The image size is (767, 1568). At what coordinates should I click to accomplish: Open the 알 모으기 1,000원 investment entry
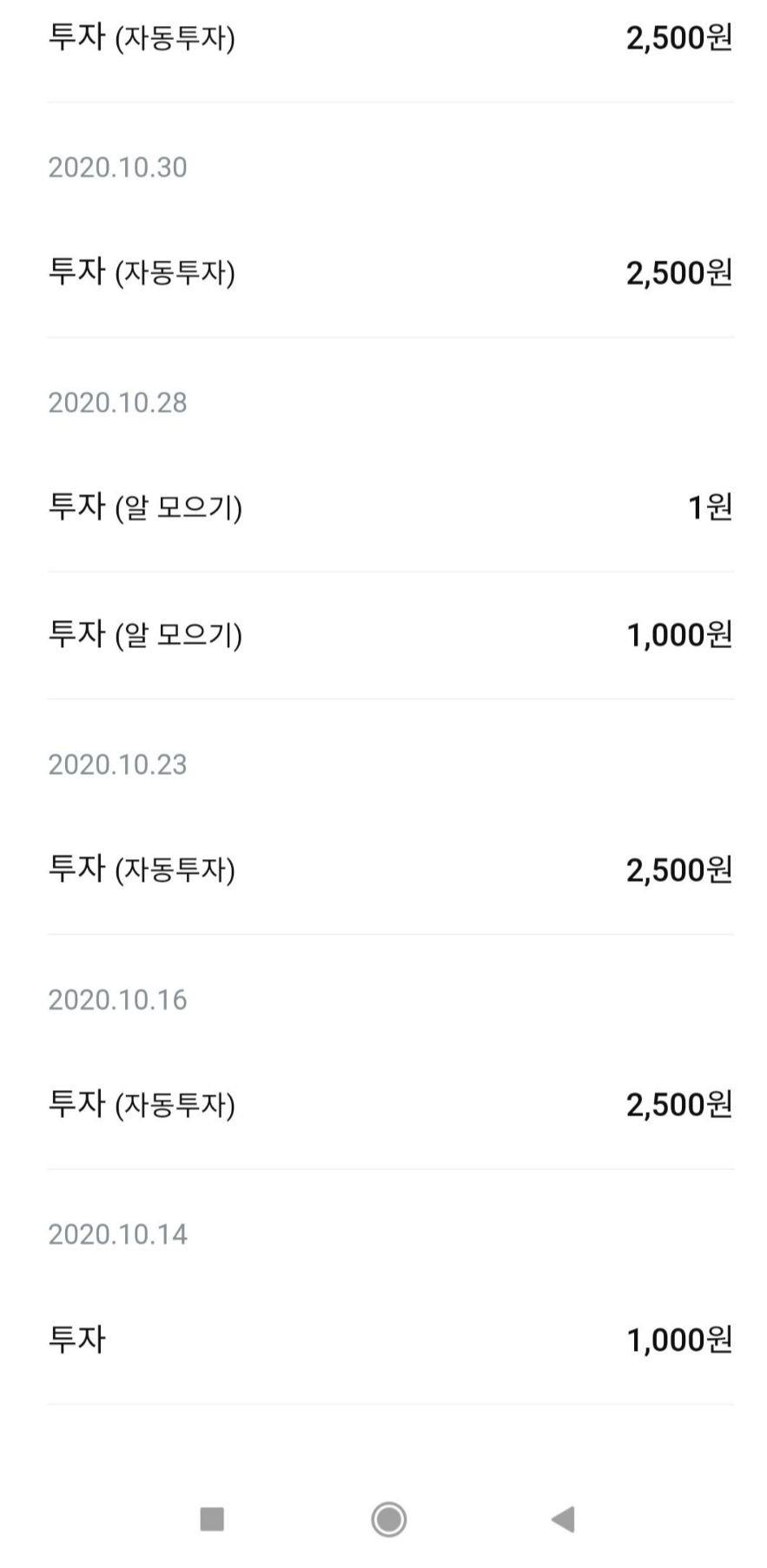(390, 636)
